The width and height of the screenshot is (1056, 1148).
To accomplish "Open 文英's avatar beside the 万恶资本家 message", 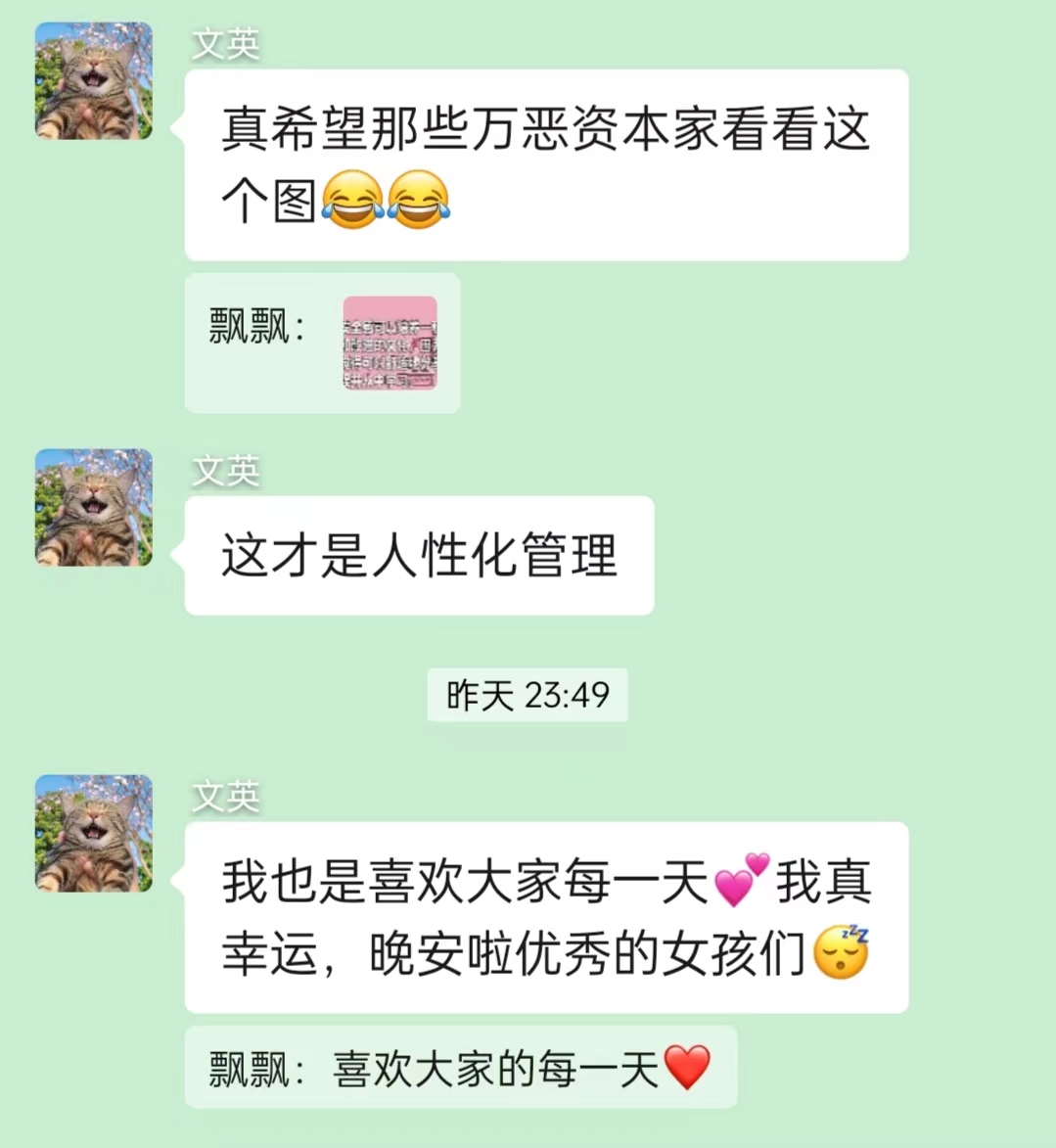I will [x=94, y=81].
